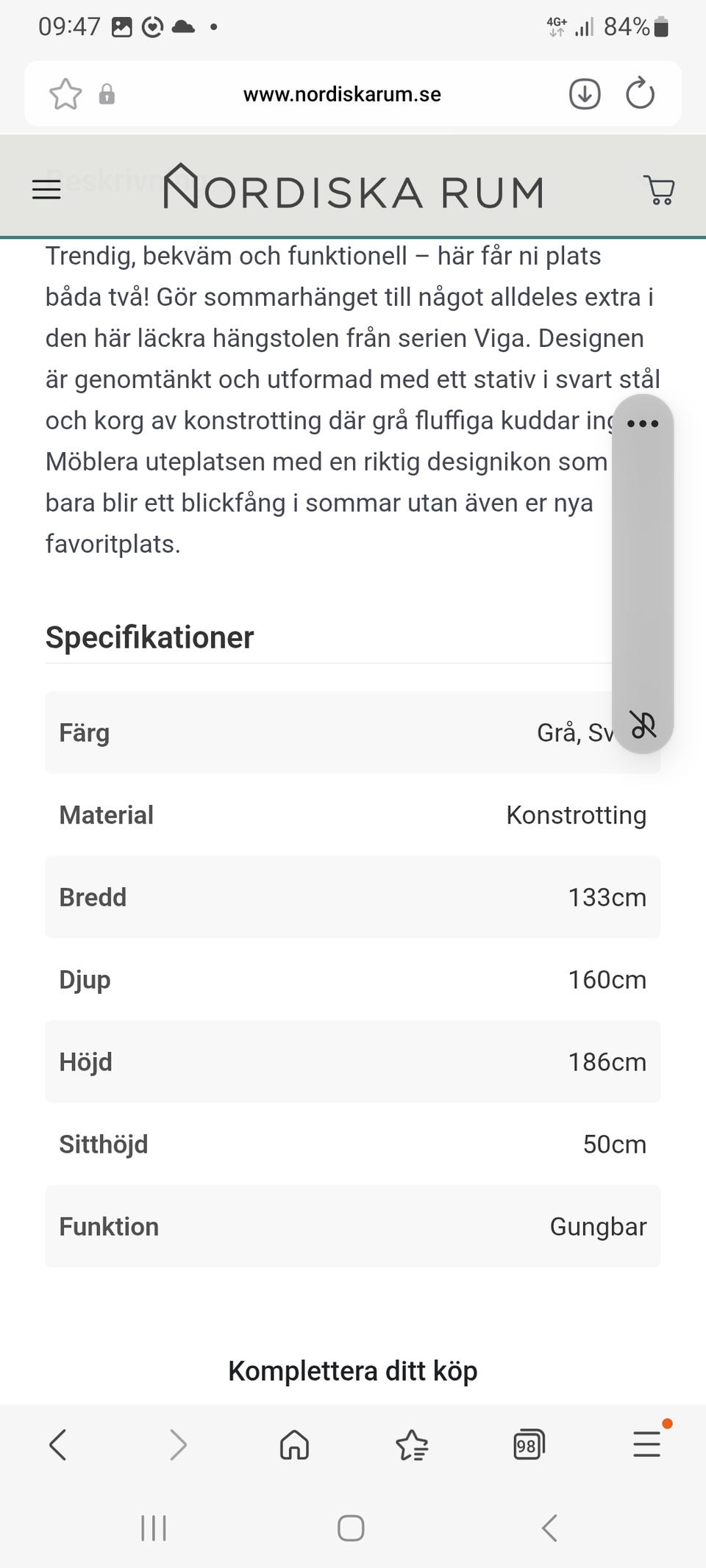Image resolution: width=706 pixels, height=1568 pixels.
Task: Toggle bookmark star in the address bar
Action: 65,93
